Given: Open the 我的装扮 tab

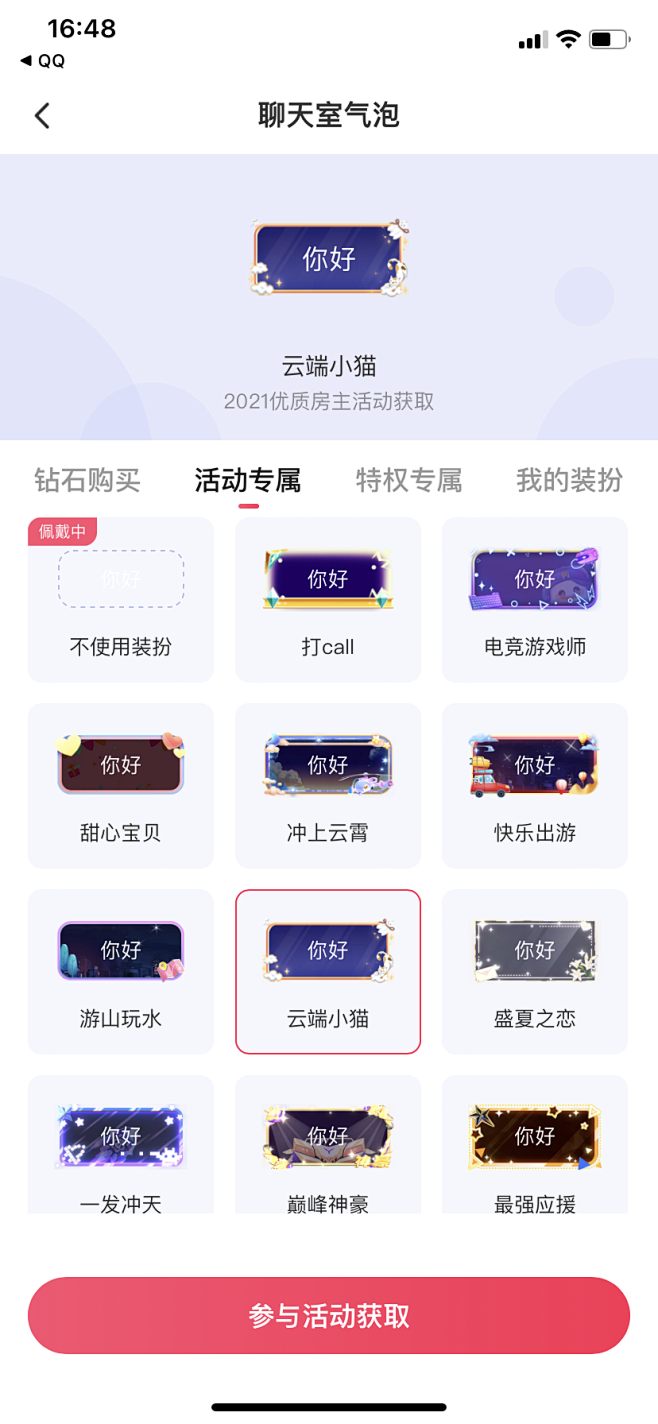Looking at the screenshot, I should point(569,480).
